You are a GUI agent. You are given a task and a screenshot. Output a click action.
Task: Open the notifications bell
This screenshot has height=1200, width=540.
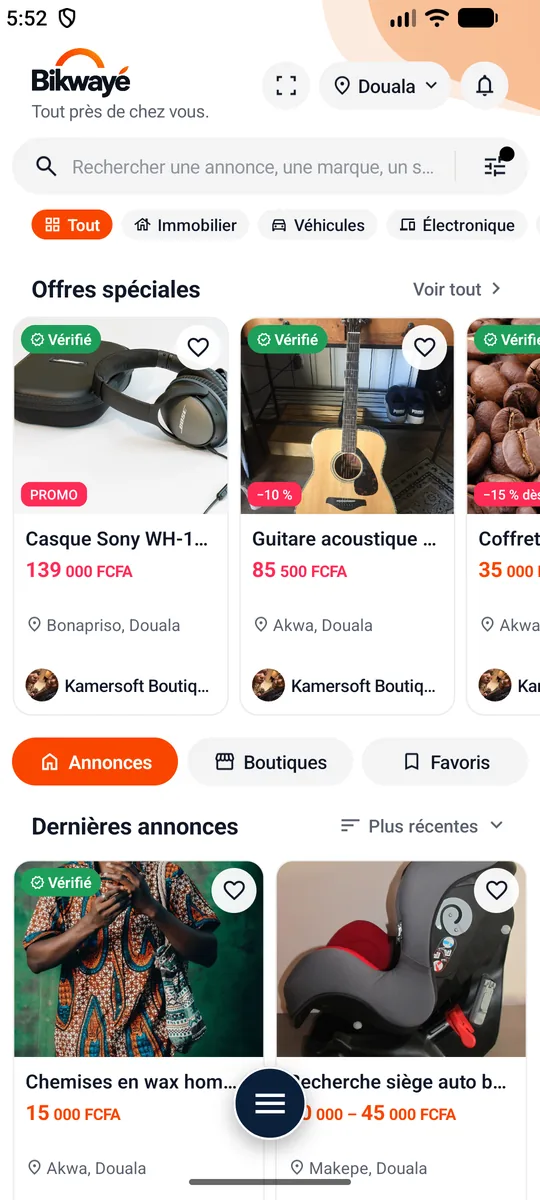pyautogui.click(x=485, y=86)
